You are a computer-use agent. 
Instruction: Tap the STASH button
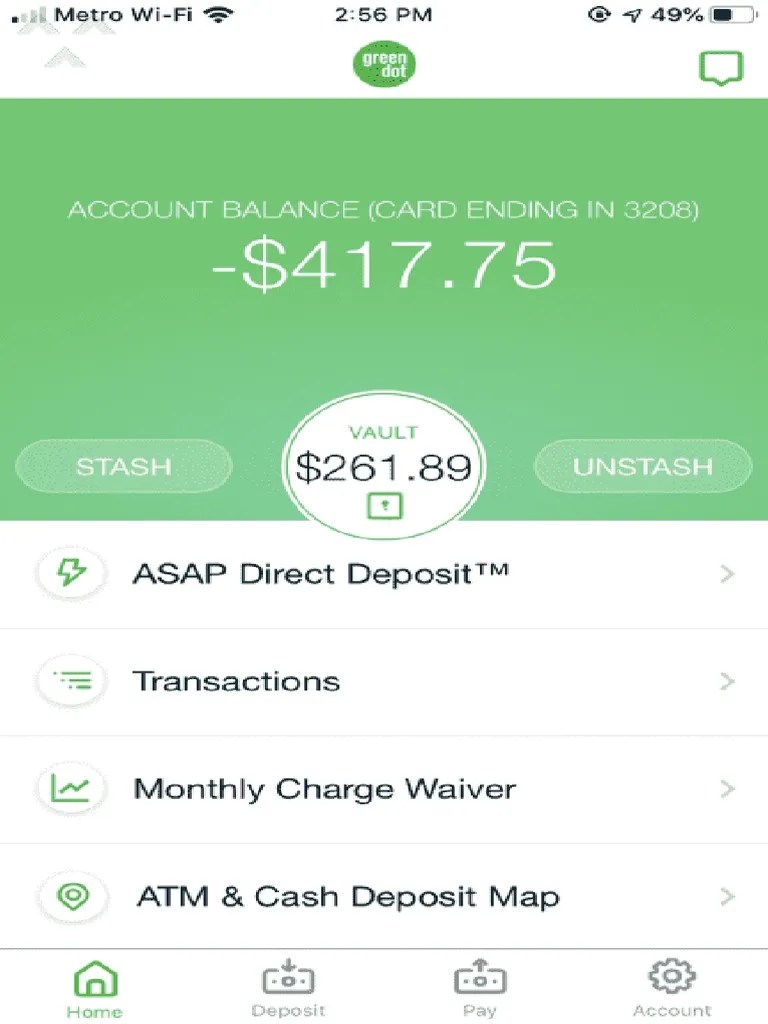click(x=124, y=466)
